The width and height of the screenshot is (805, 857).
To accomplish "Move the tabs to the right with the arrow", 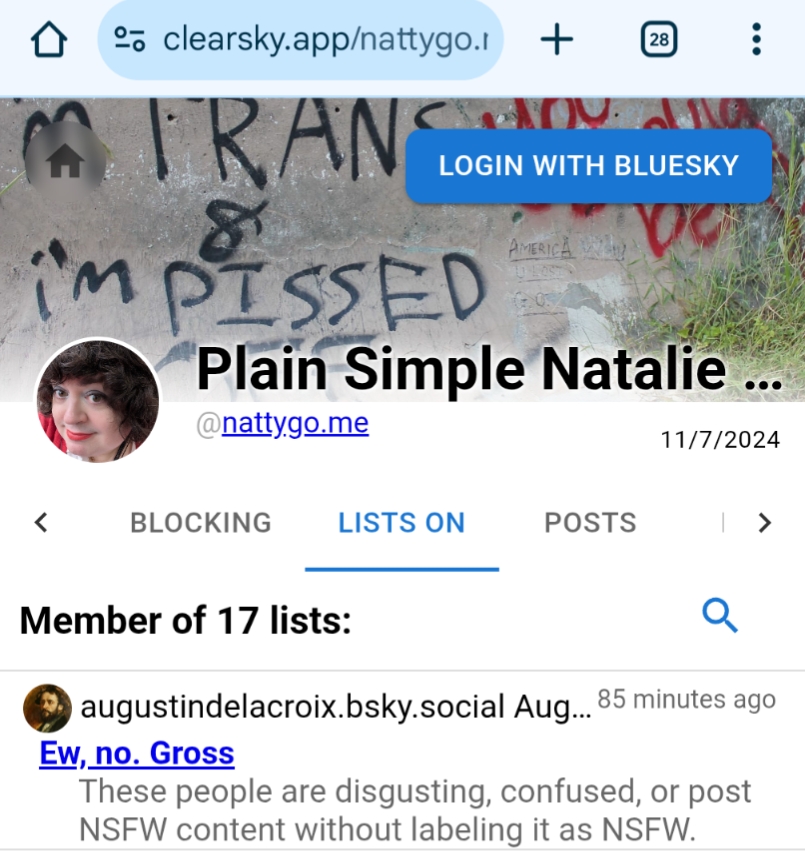I will pyautogui.click(x=765, y=522).
